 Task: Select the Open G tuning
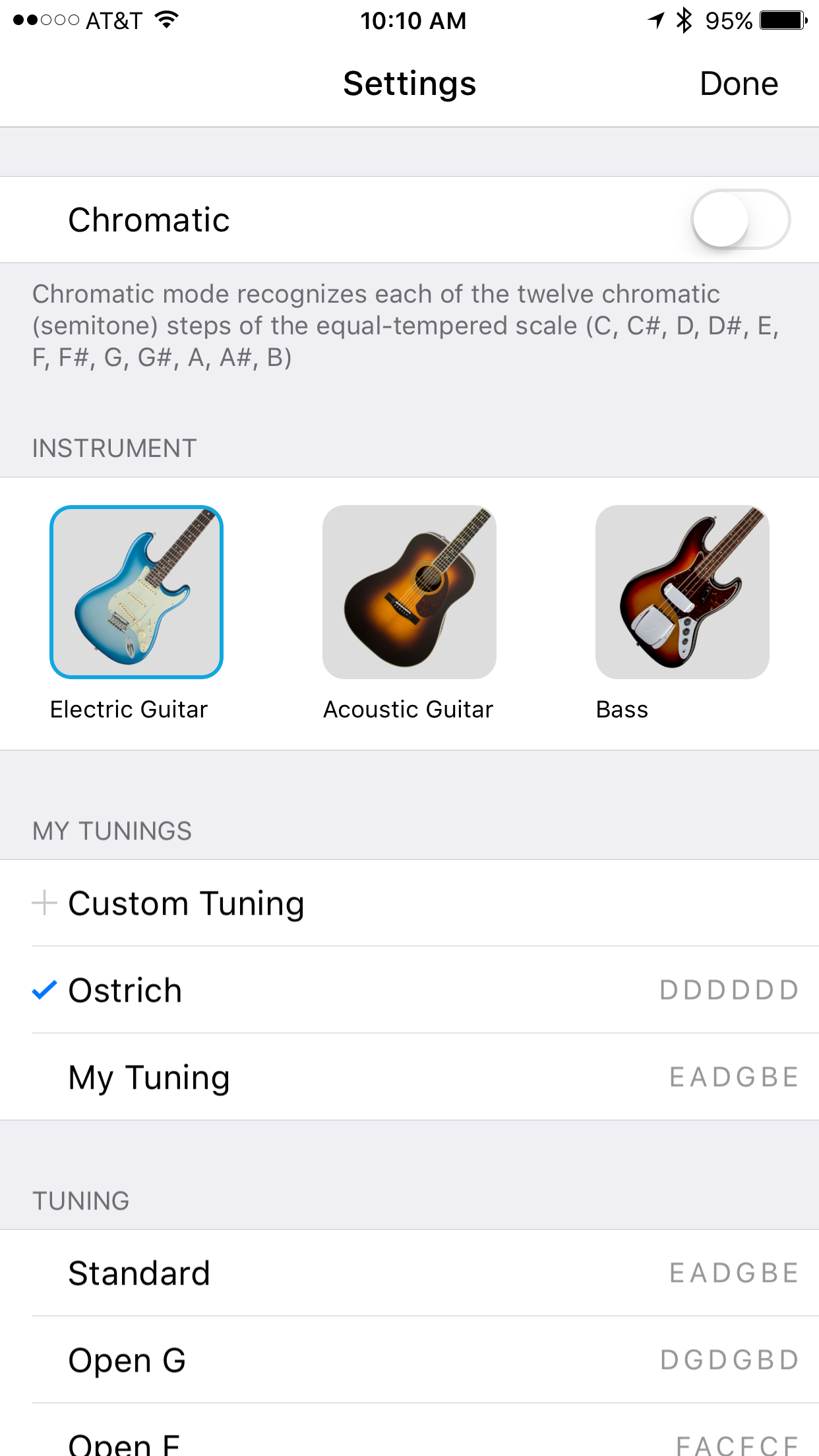coord(409,1360)
